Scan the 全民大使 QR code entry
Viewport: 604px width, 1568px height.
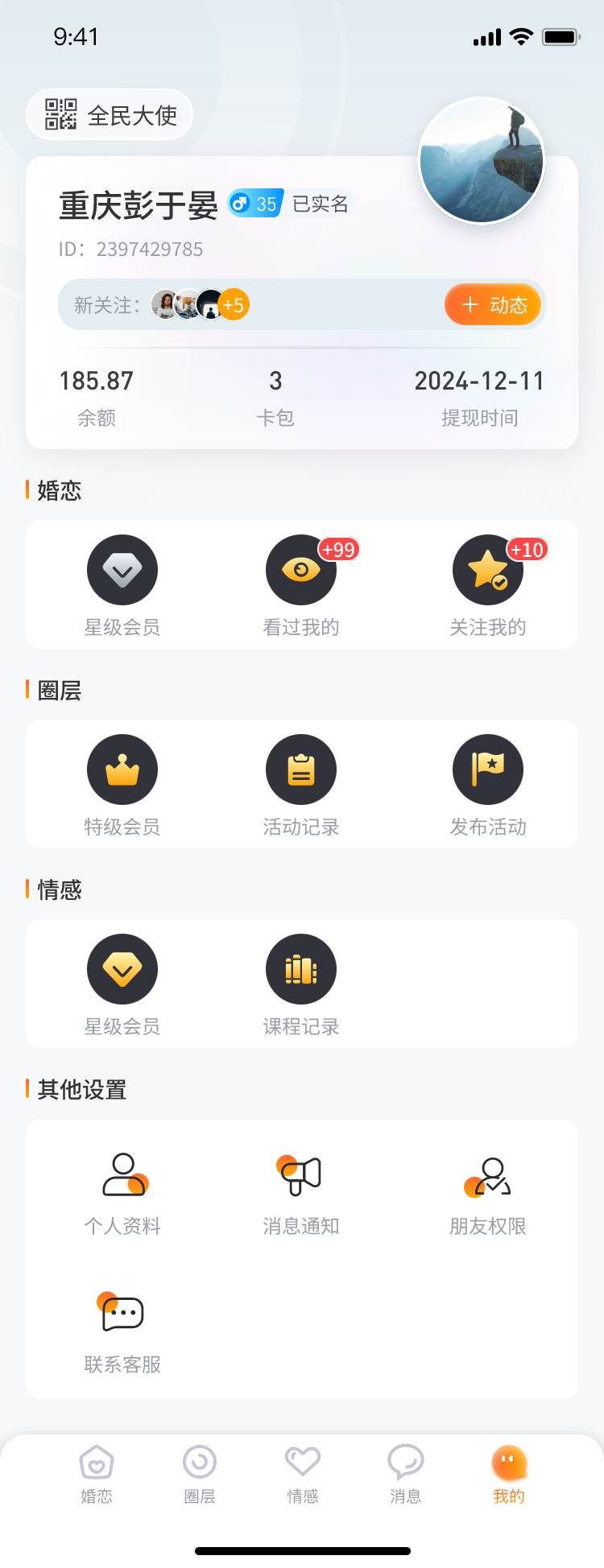[x=109, y=114]
